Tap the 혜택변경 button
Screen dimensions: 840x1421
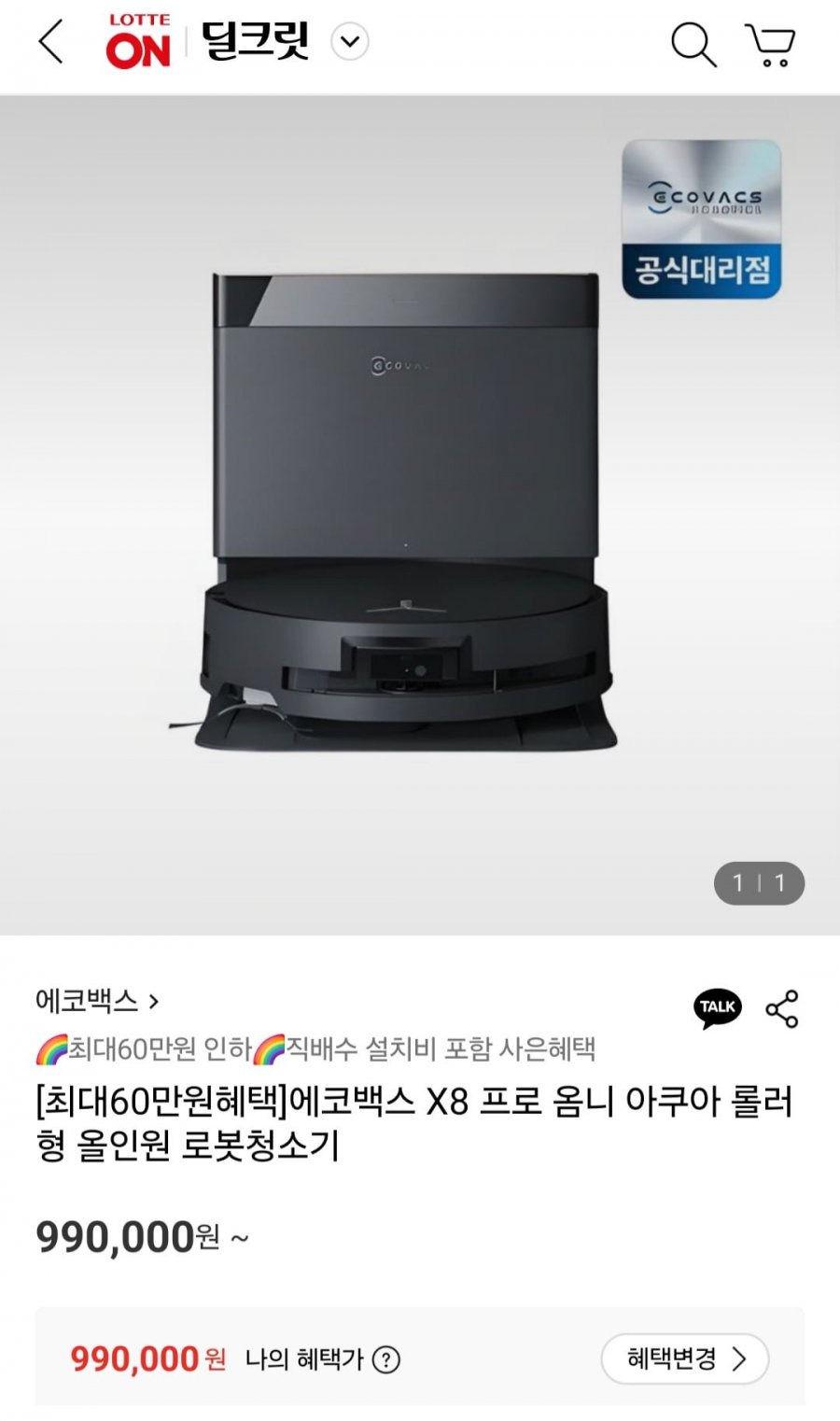684,1358
